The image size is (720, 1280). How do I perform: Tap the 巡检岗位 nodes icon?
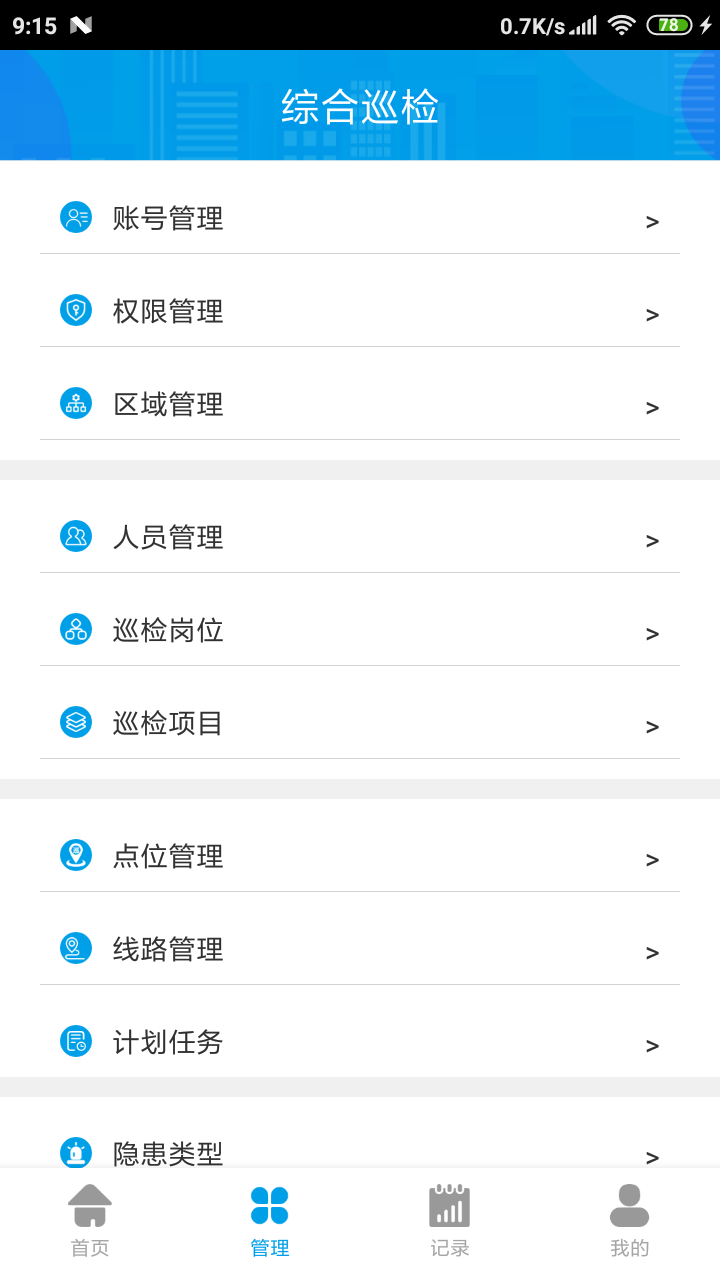coord(75,630)
